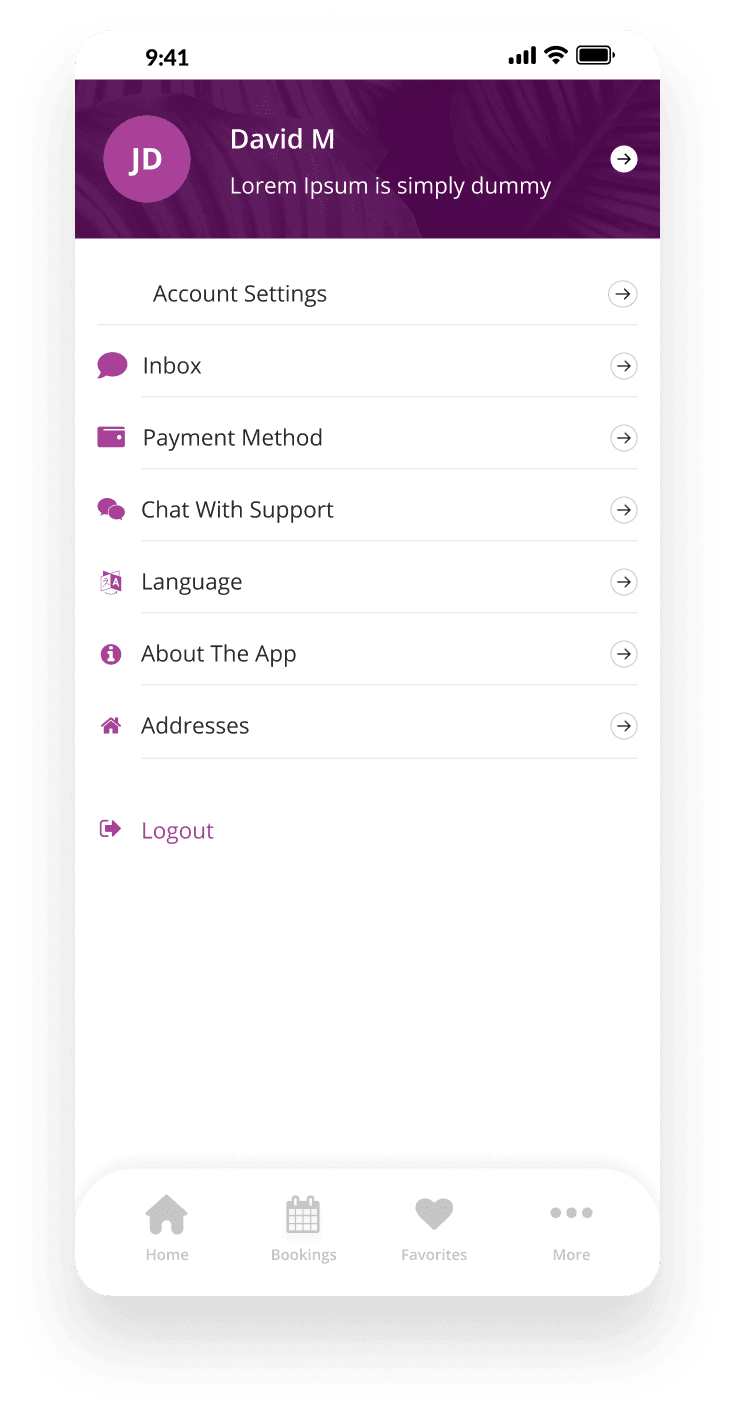
Task: Expand Account Settings with its arrow
Action: [x=622, y=293]
